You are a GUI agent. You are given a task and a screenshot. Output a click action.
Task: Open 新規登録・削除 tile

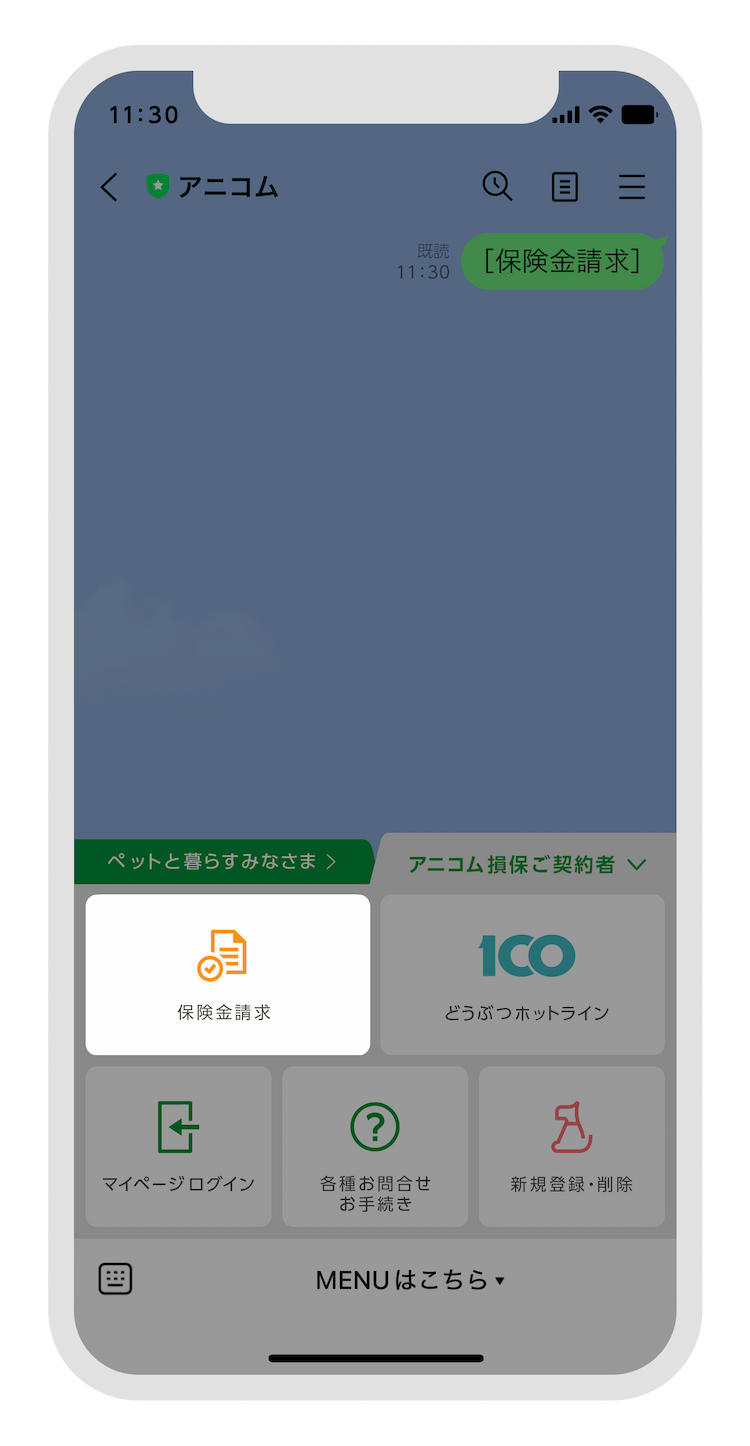tap(571, 1146)
